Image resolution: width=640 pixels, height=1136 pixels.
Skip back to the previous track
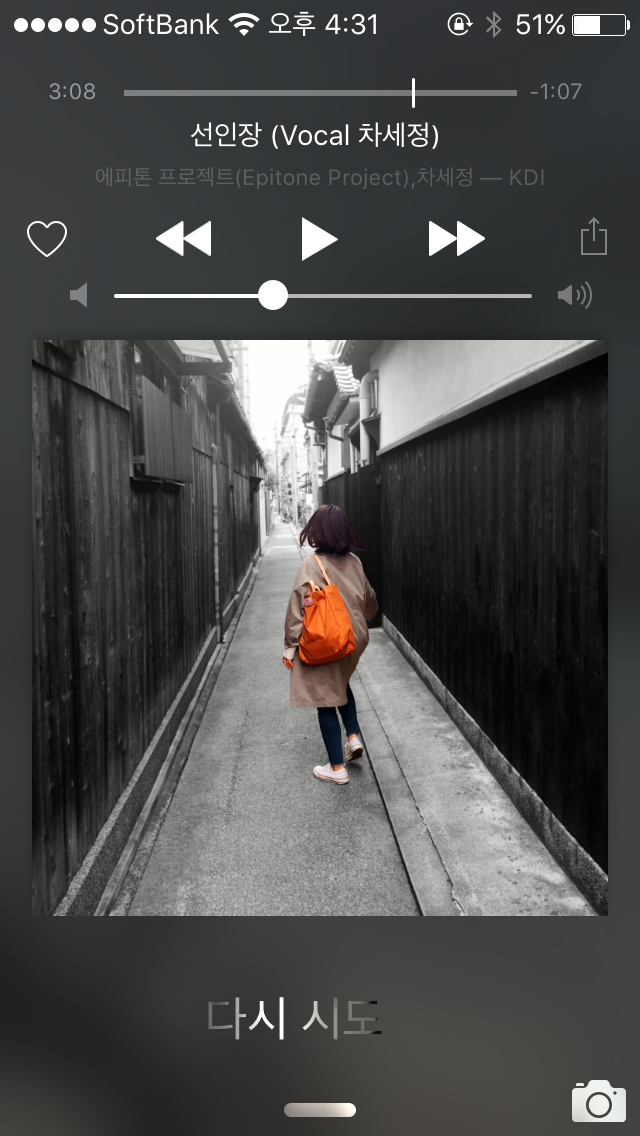click(183, 238)
